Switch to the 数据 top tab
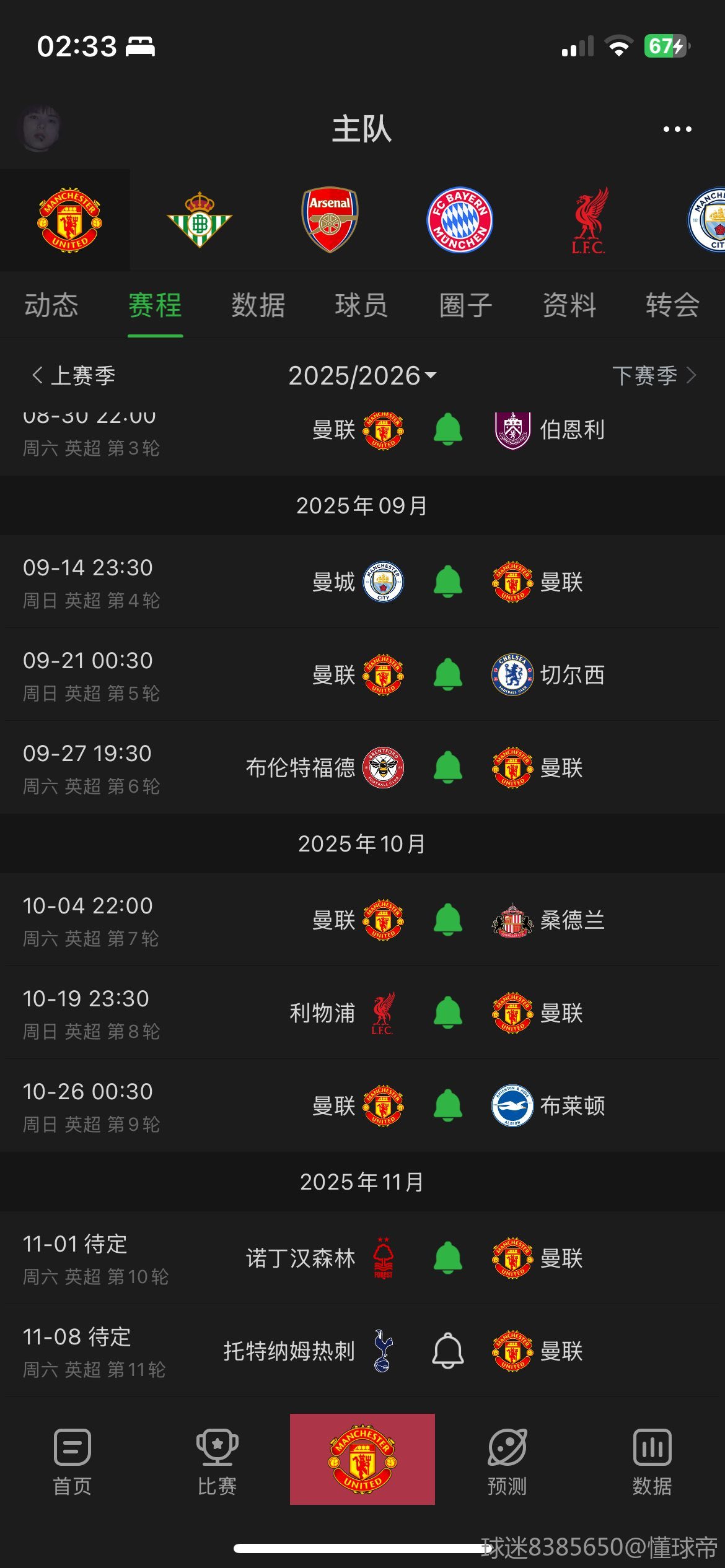This screenshot has width=725, height=1568. [x=258, y=305]
